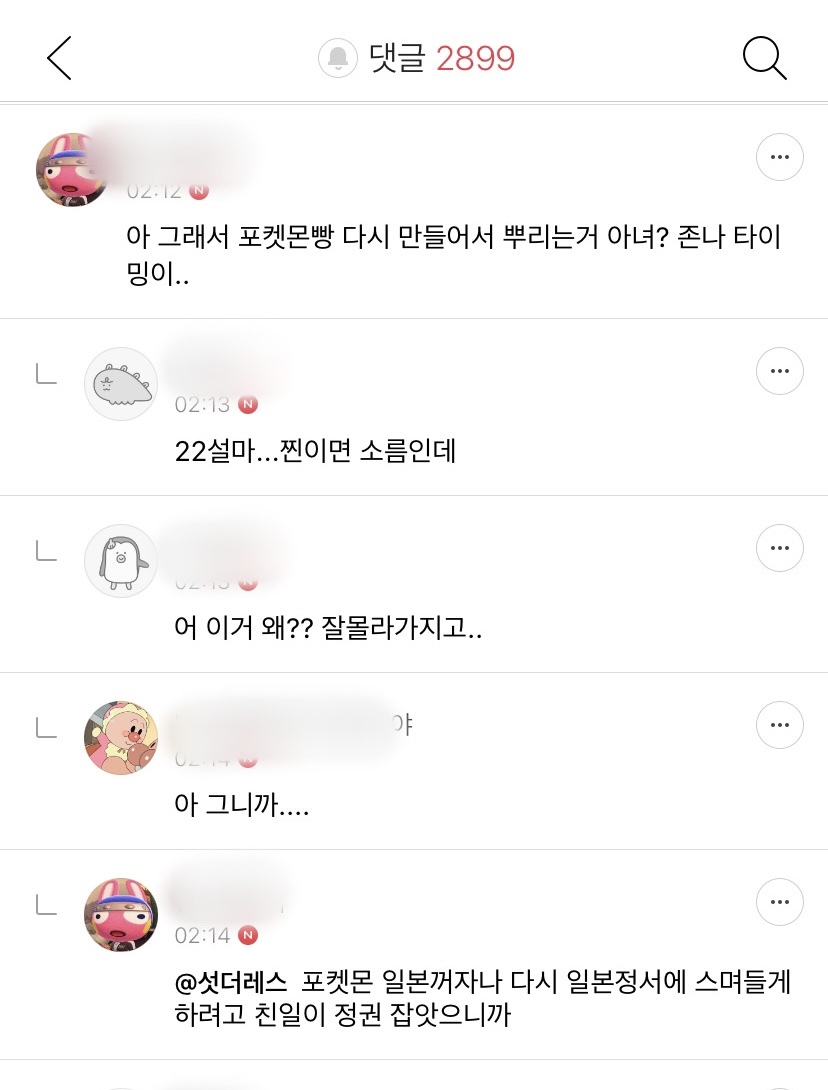Open options menu for the first comment
The width and height of the screenshot is (828, 1090).
780,157
